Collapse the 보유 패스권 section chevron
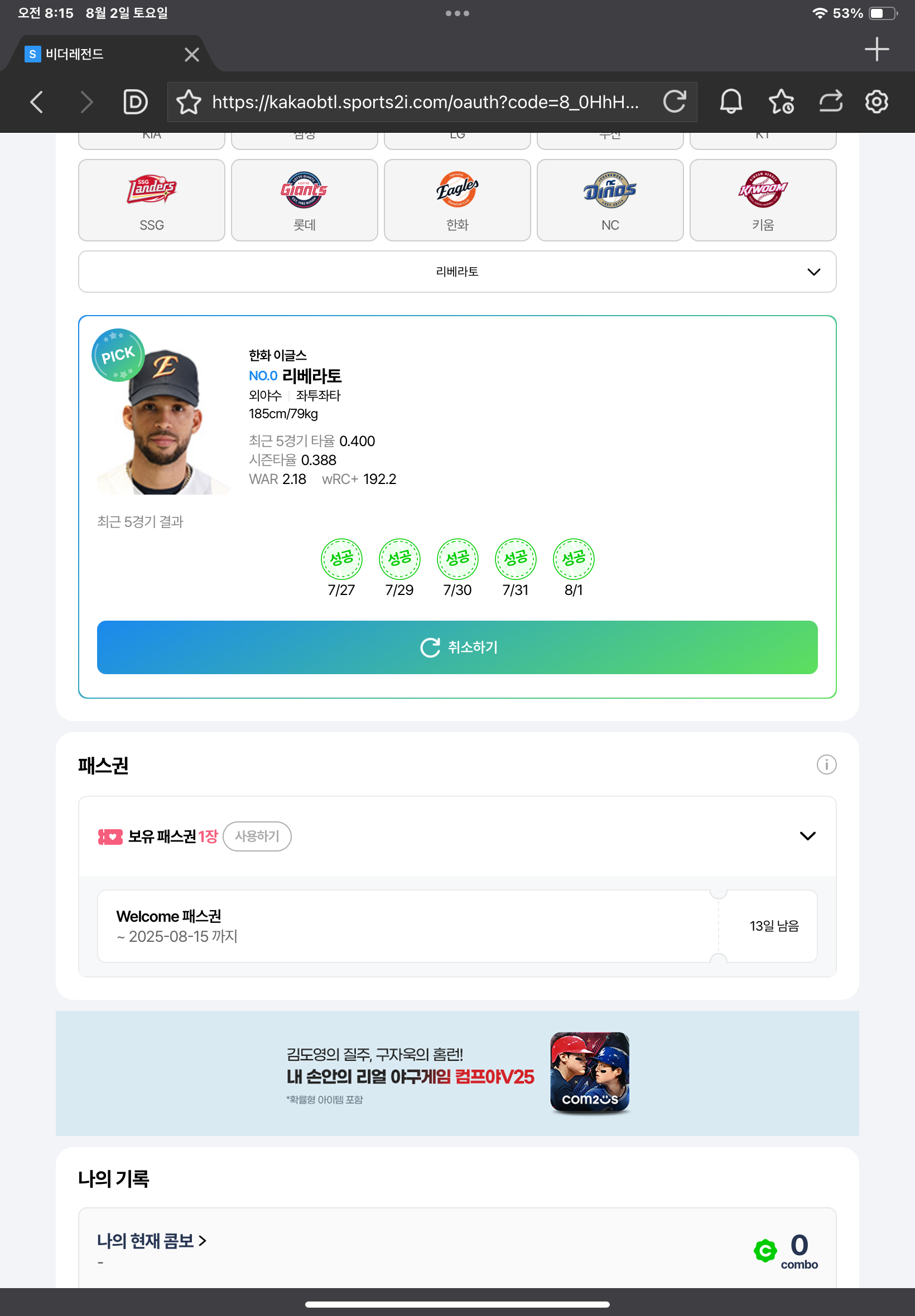The image size is (915, 1316). [807, 836]
